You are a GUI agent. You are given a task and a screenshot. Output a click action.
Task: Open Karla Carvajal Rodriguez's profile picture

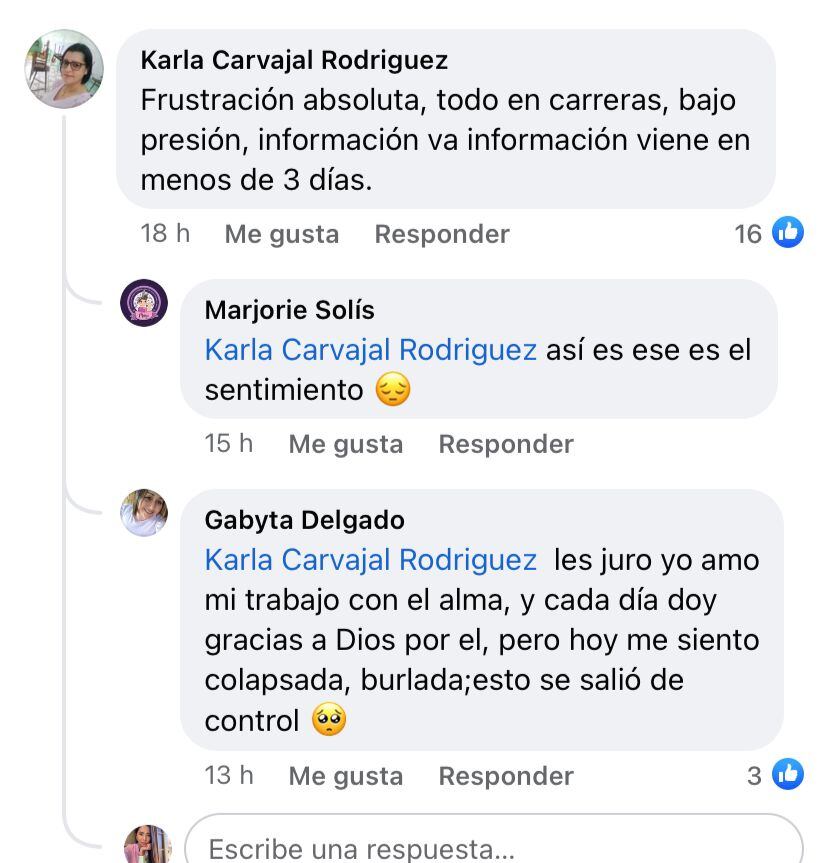64,68
